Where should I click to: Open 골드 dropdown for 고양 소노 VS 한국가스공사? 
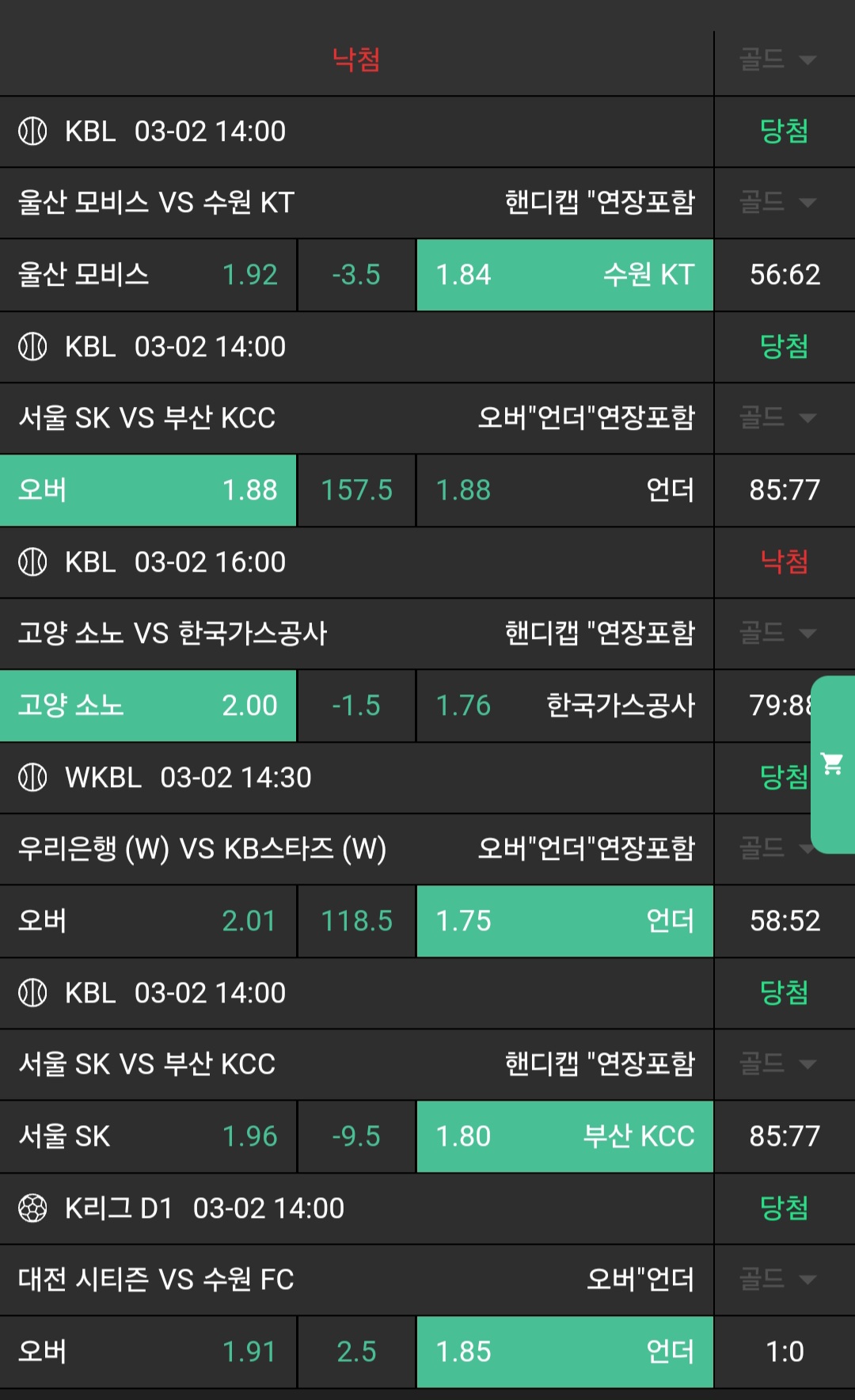coord(777,633)
